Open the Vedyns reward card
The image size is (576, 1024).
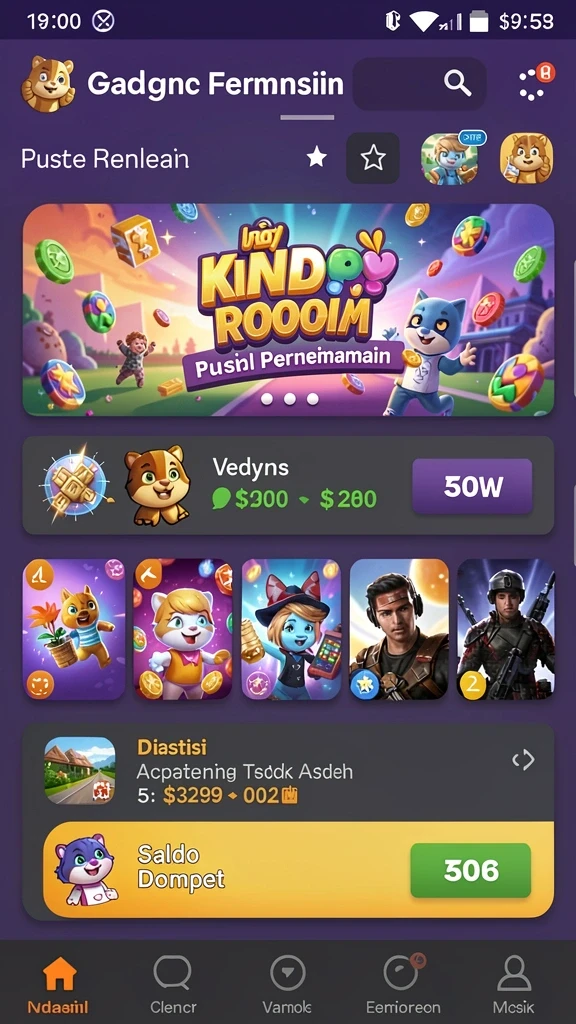click(288, 486)
